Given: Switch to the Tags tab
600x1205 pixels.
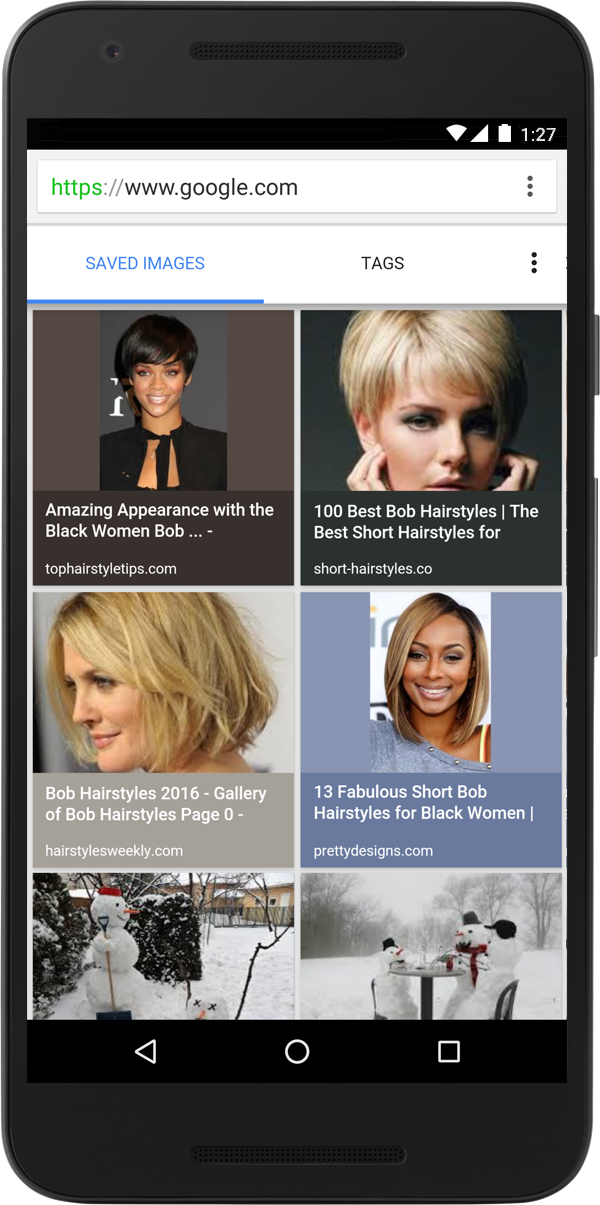Looking at the screenshot, I should click(382, 264).
